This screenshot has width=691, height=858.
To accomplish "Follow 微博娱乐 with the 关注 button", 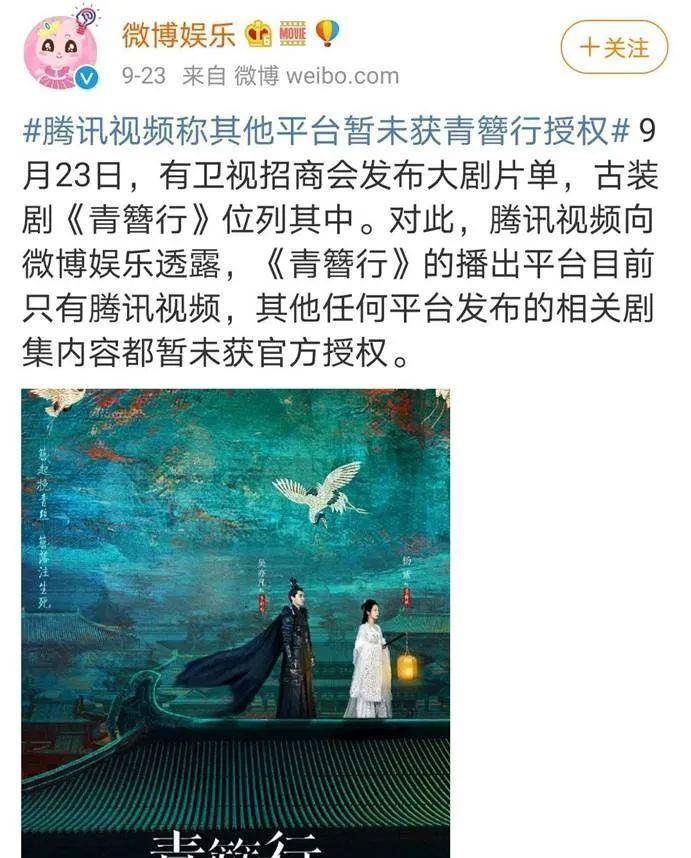I will click(613, 48).
